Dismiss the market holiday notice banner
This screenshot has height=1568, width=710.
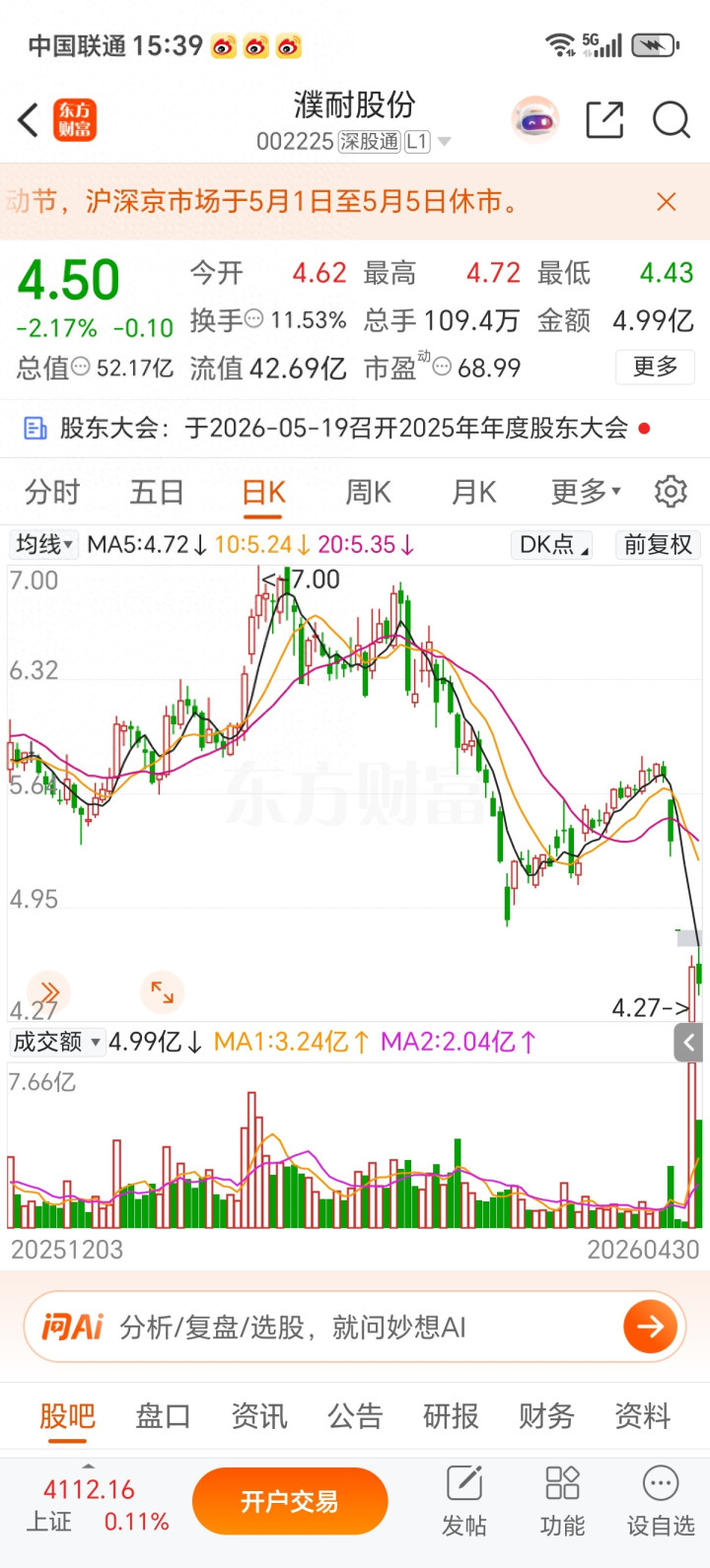[667, 202]
